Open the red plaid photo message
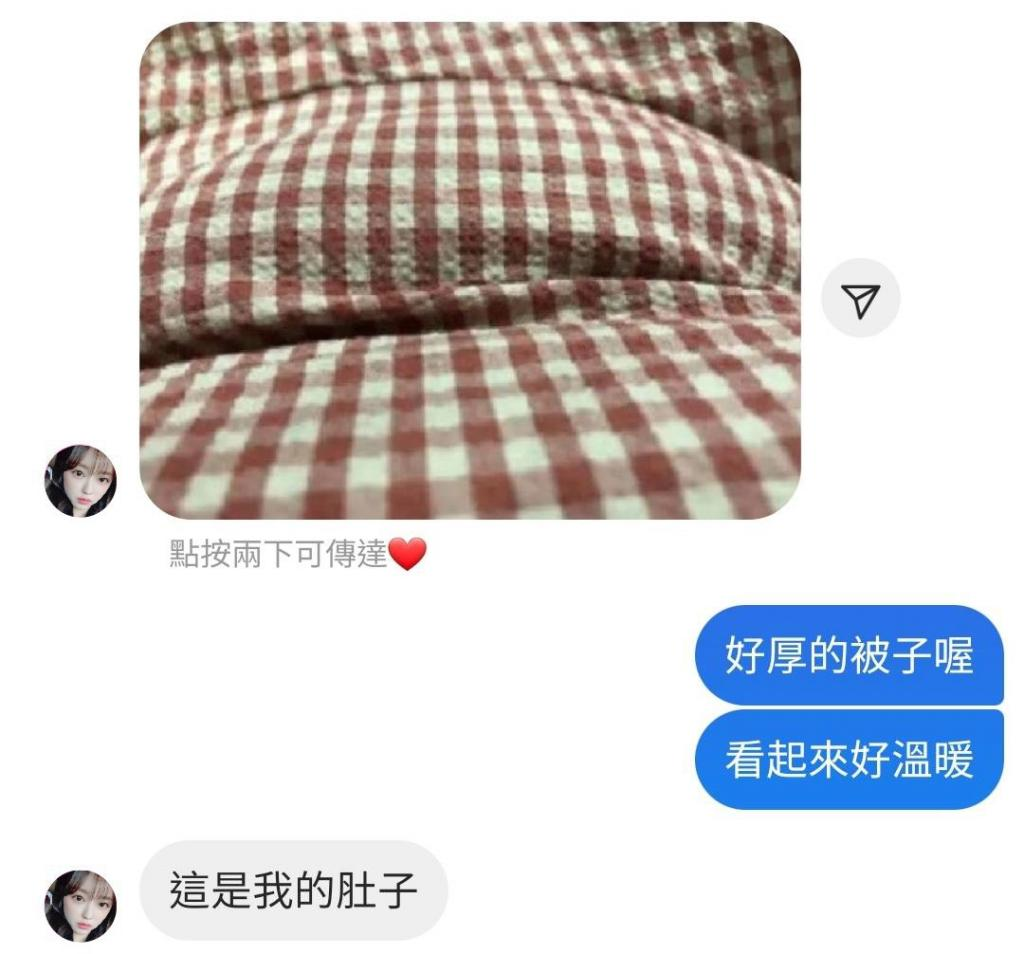The width and height of the screenshot is (1024, 954). [x=470, y=270]
